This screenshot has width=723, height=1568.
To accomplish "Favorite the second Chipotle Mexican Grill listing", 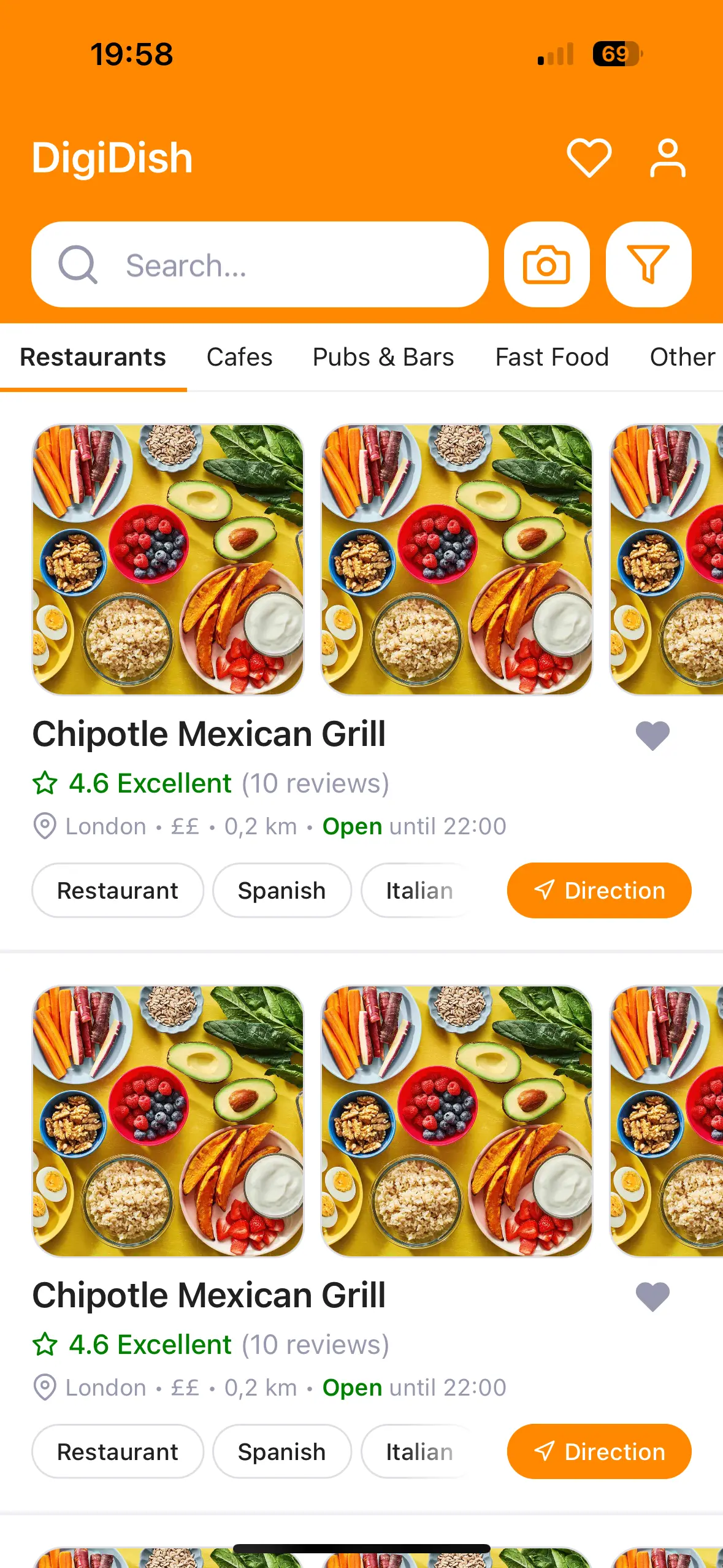I will tap(652, 1296).
